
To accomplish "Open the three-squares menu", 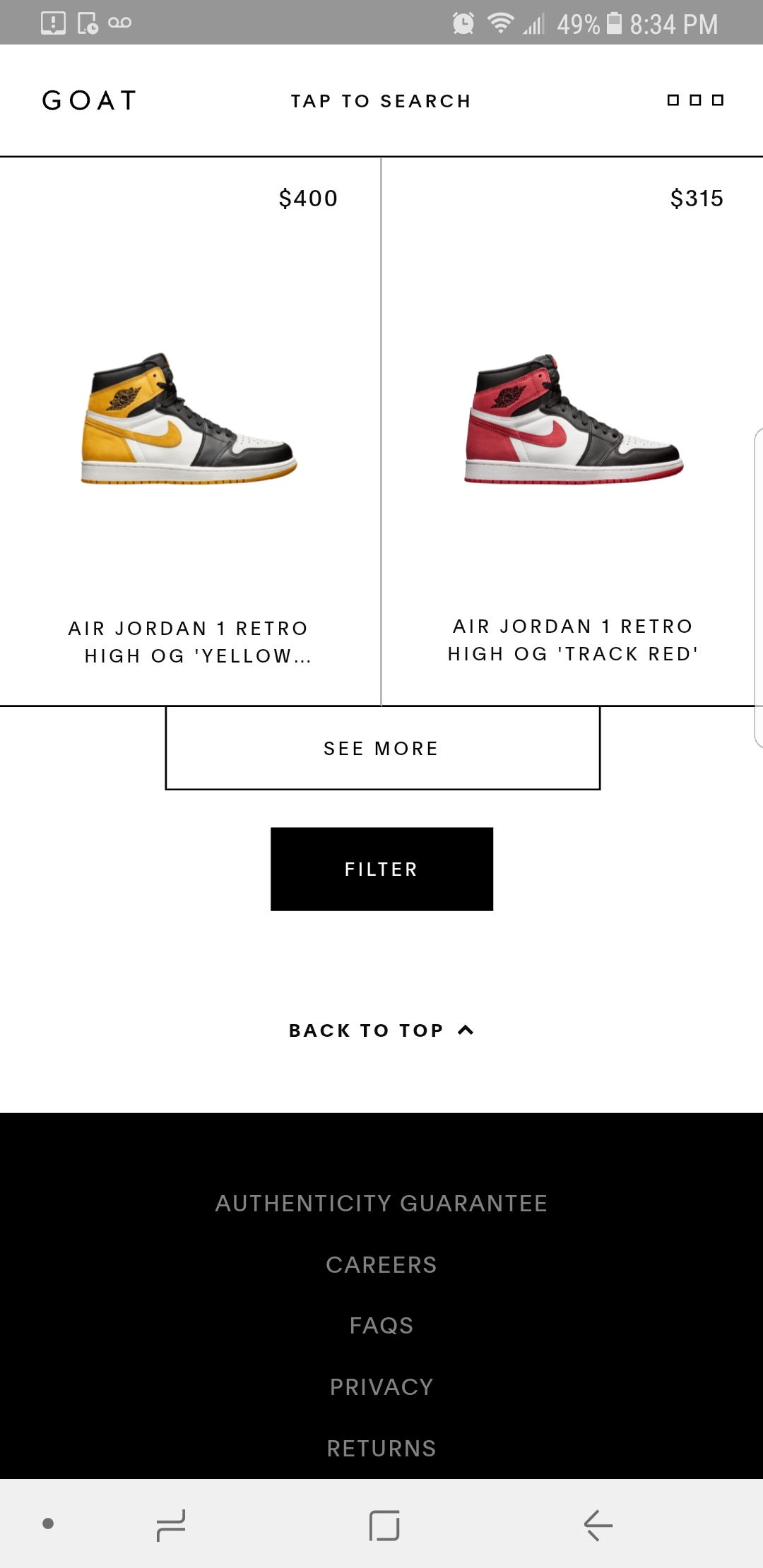I will coord(695,100).
